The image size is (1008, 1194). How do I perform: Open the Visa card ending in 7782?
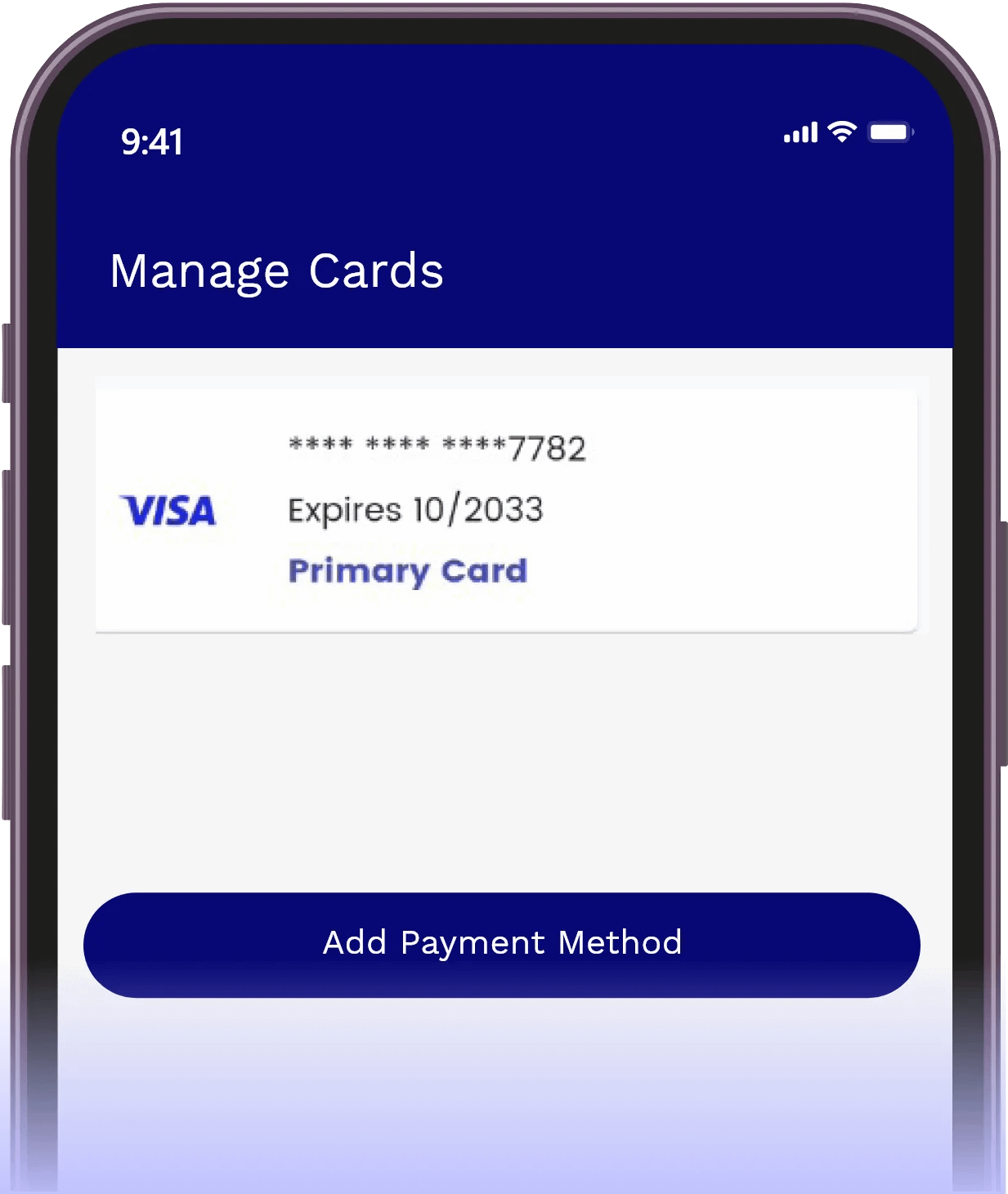point(505,510)
